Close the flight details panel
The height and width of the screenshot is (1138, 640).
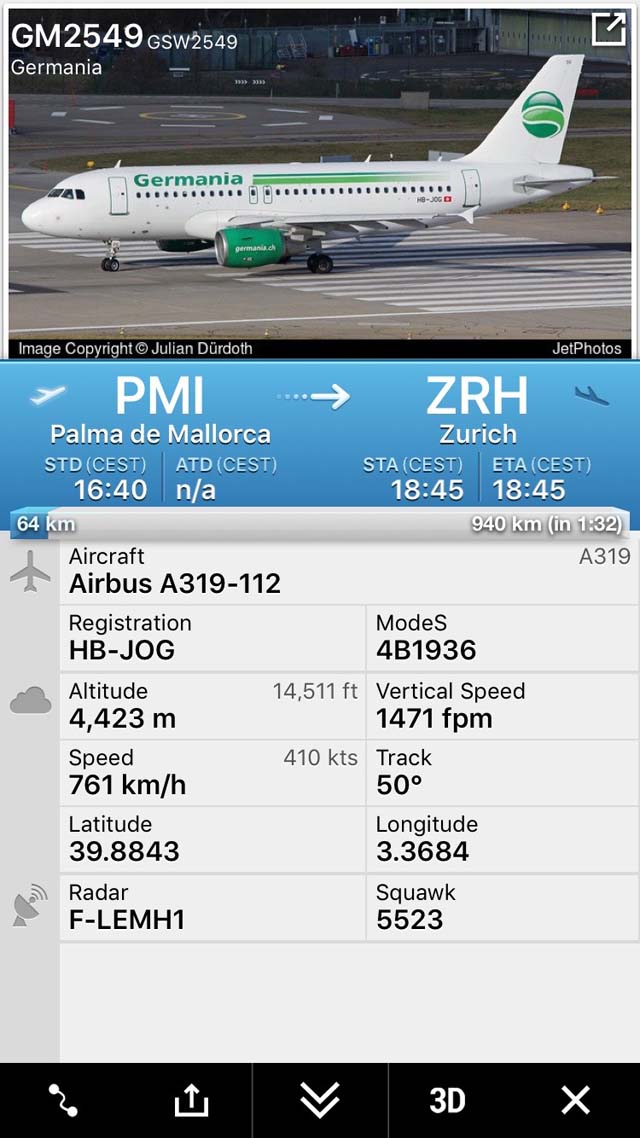pyautogui.click(x=575, y=1101)
